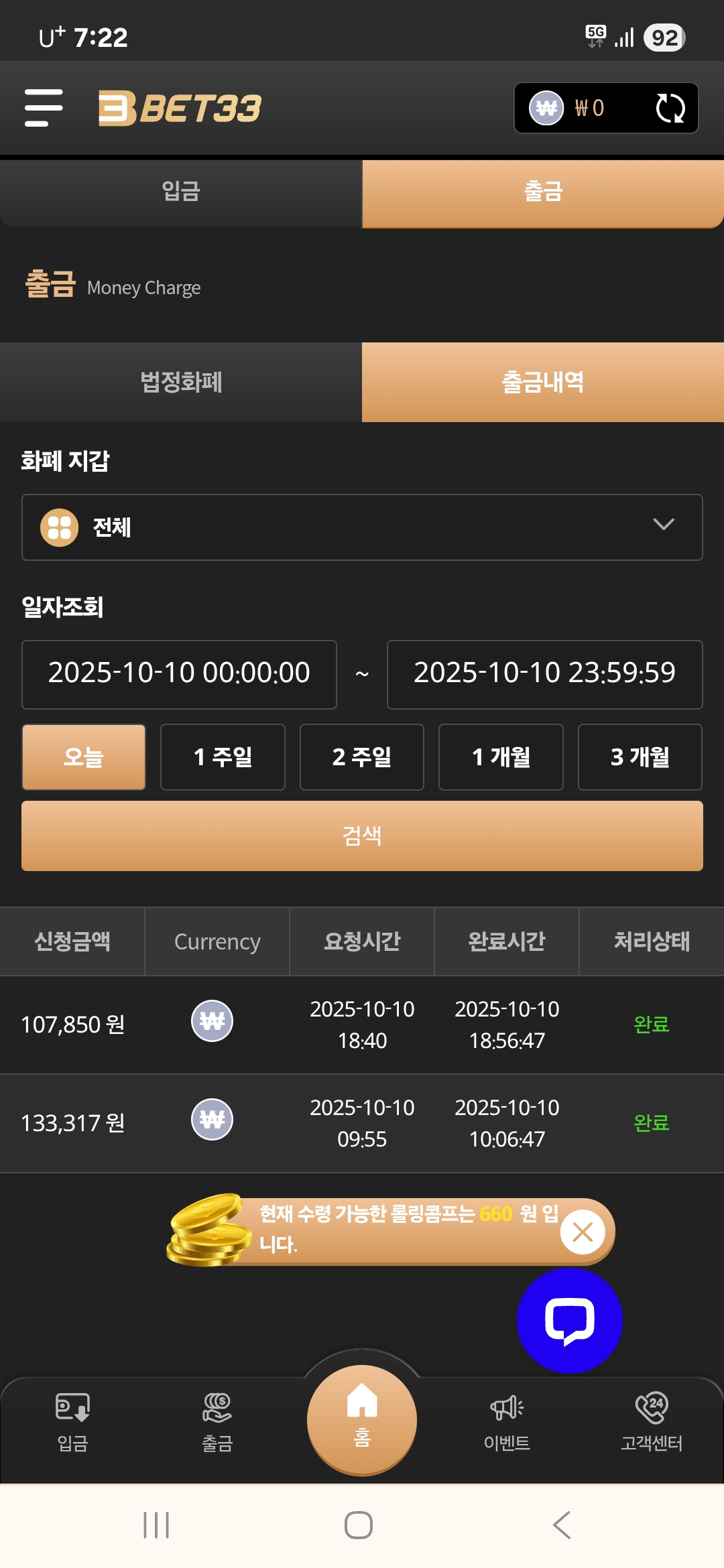Select the 출금내역 tab
The image size is (724, 1568).
(542, 382)
